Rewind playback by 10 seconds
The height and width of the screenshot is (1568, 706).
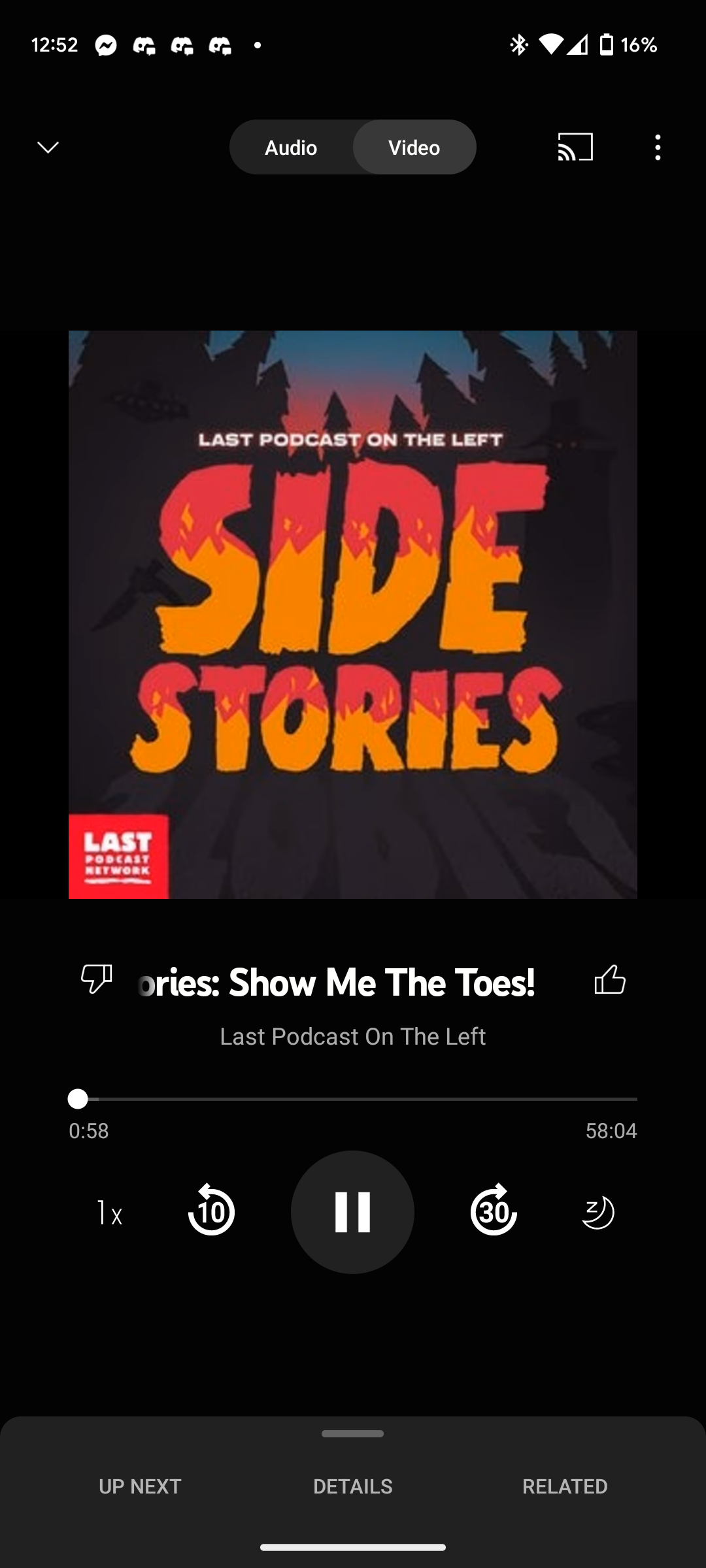pyautogui.click(x=210, y=1212)
